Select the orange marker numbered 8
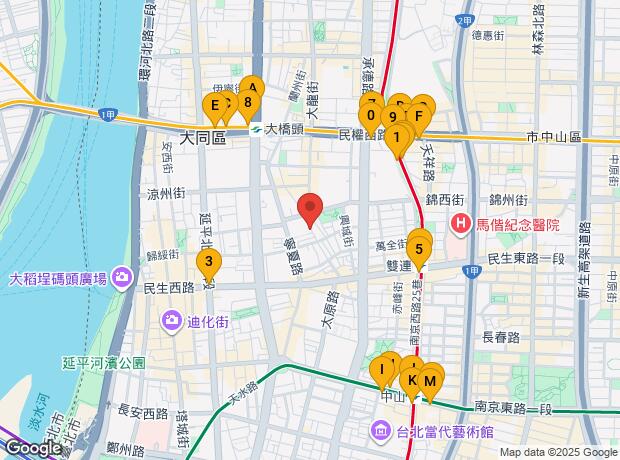The height and width of the screenshot is (460, 620). click(248, 102)
